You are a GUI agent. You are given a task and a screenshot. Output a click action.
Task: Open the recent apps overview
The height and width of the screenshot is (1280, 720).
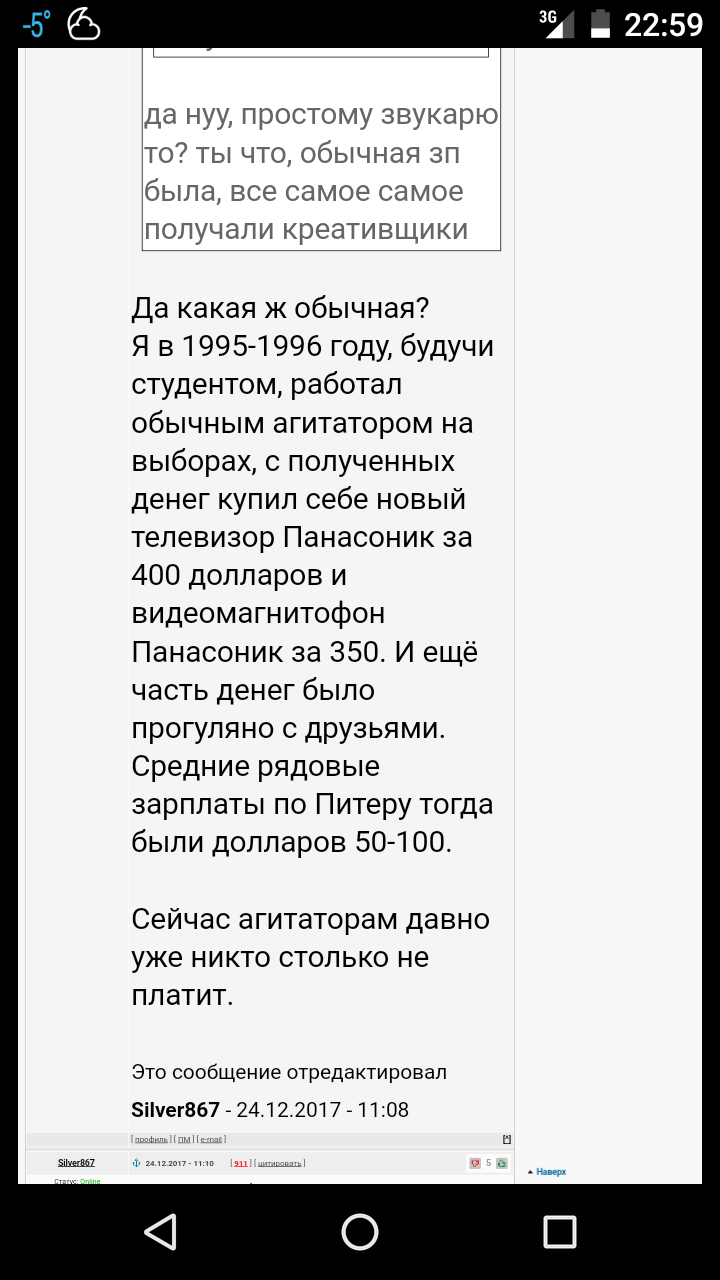tap(559, 1231)
